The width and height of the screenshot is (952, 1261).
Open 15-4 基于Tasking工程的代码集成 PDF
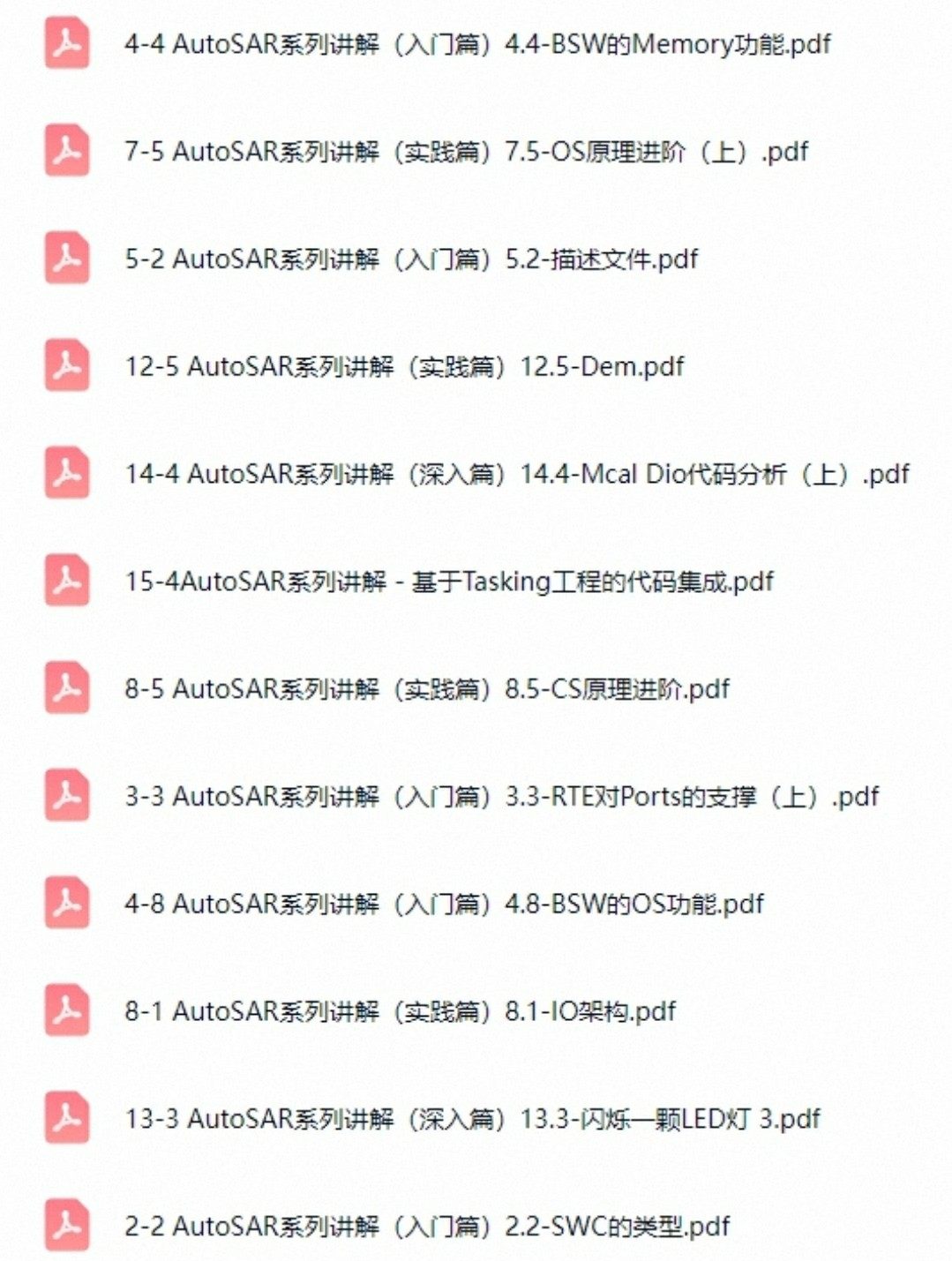(448, 582)
